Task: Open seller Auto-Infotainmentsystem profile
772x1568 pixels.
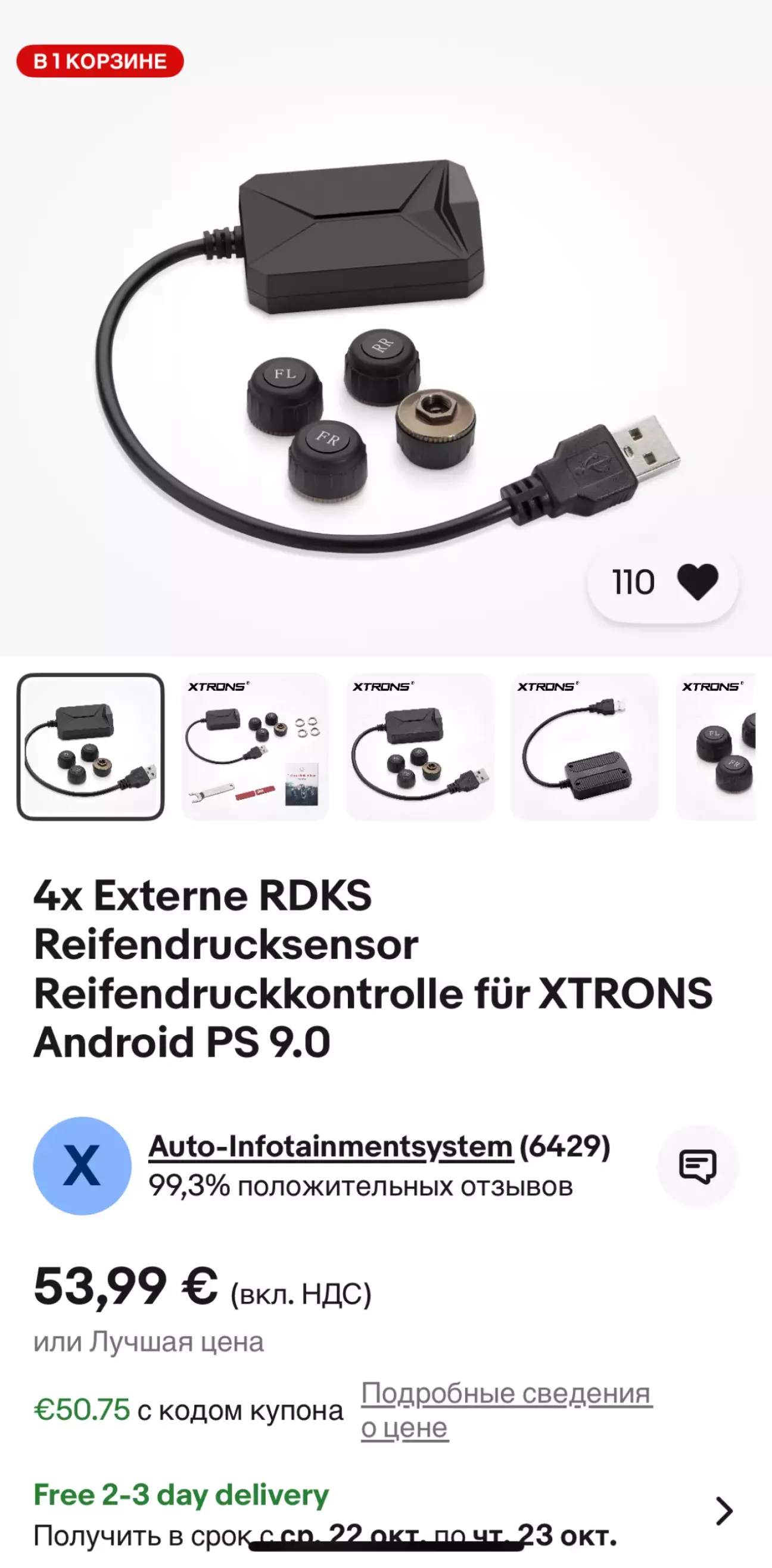Action: [331, 1148]
